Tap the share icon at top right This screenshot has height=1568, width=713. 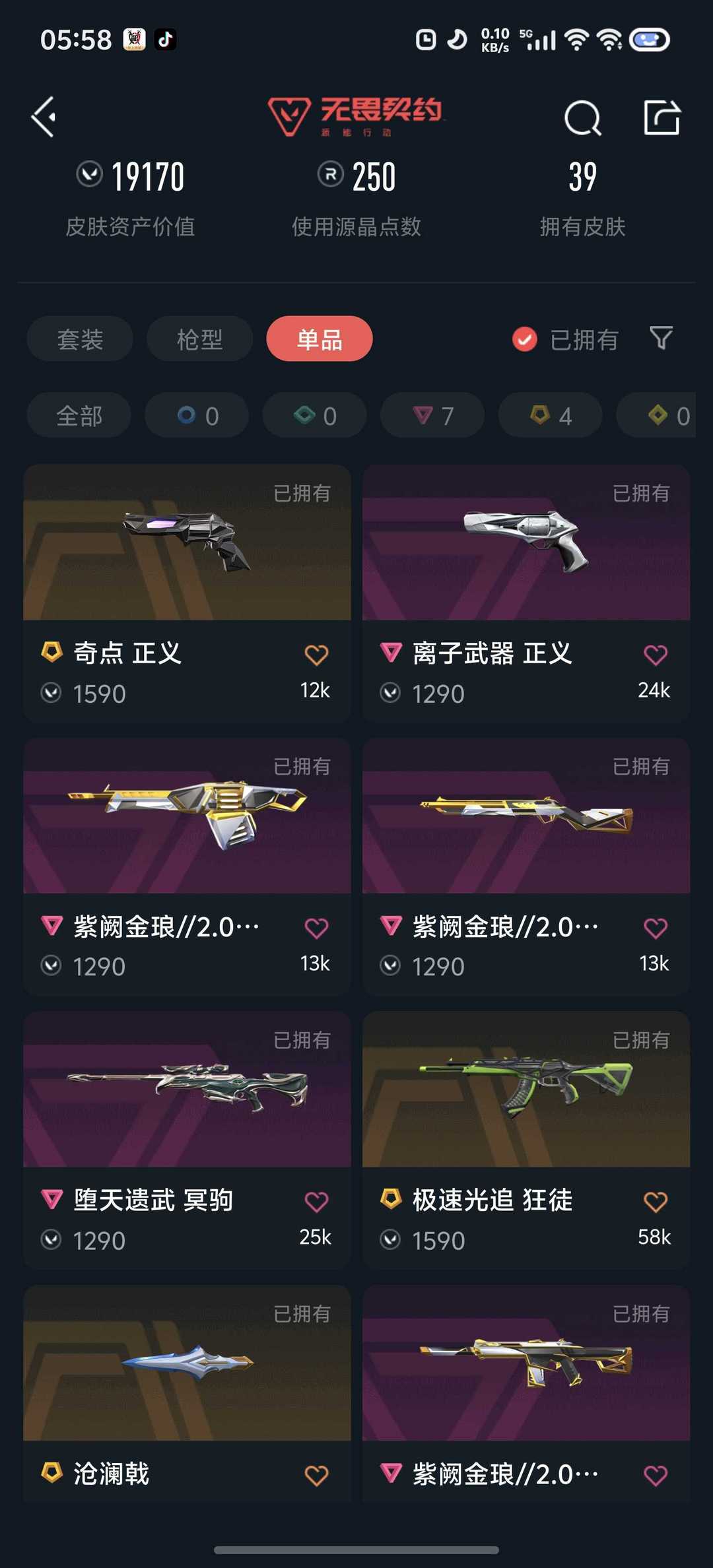tap(662, 119)
